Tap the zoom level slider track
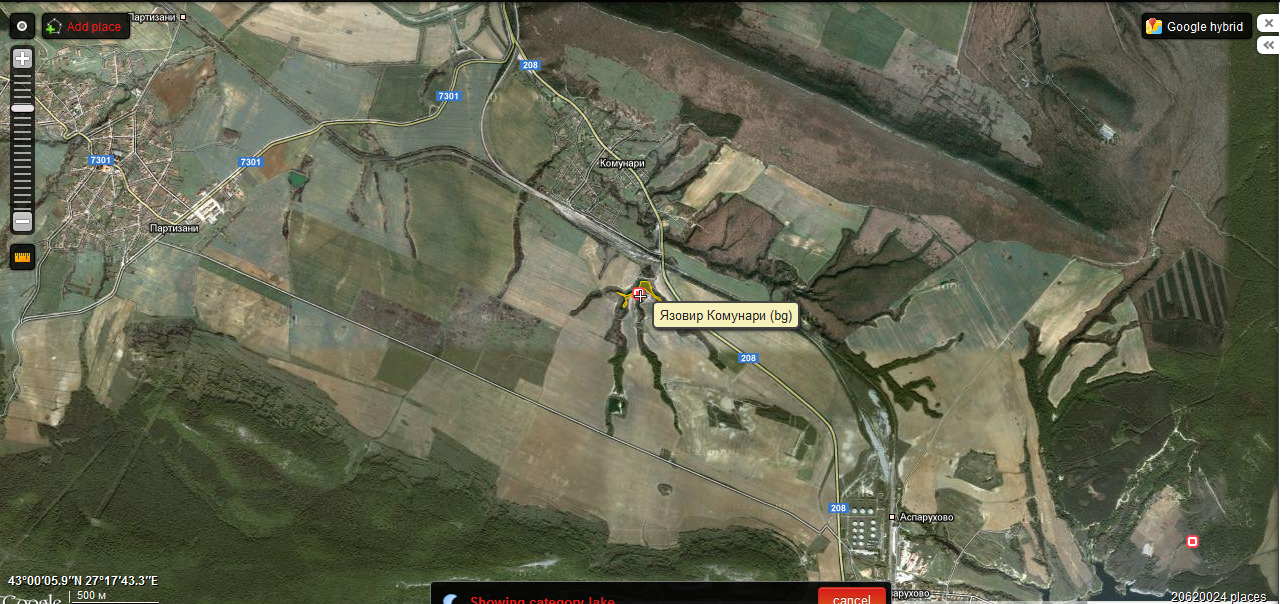The image size is (1283, 604). (22, 150)
